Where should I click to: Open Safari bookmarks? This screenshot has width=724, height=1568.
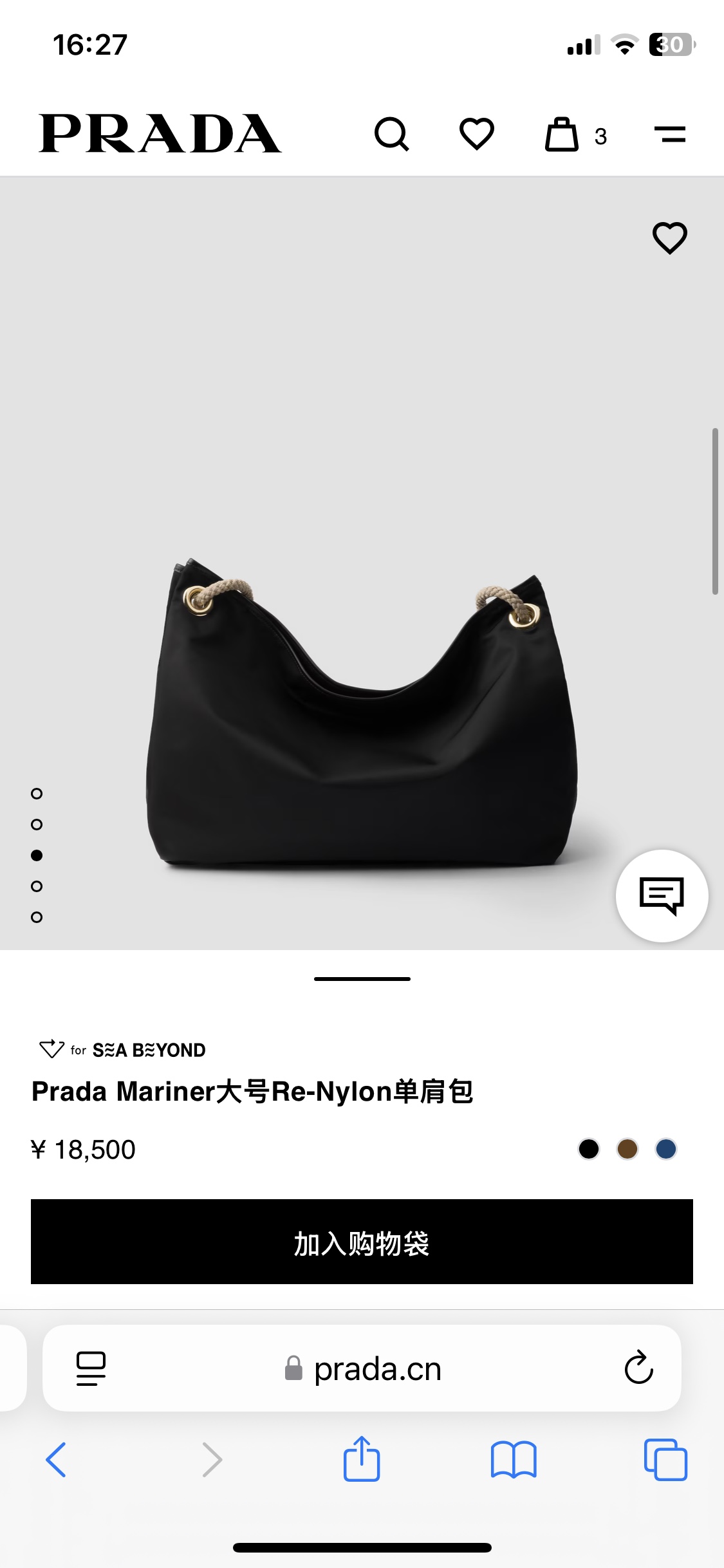[513, 1459]
